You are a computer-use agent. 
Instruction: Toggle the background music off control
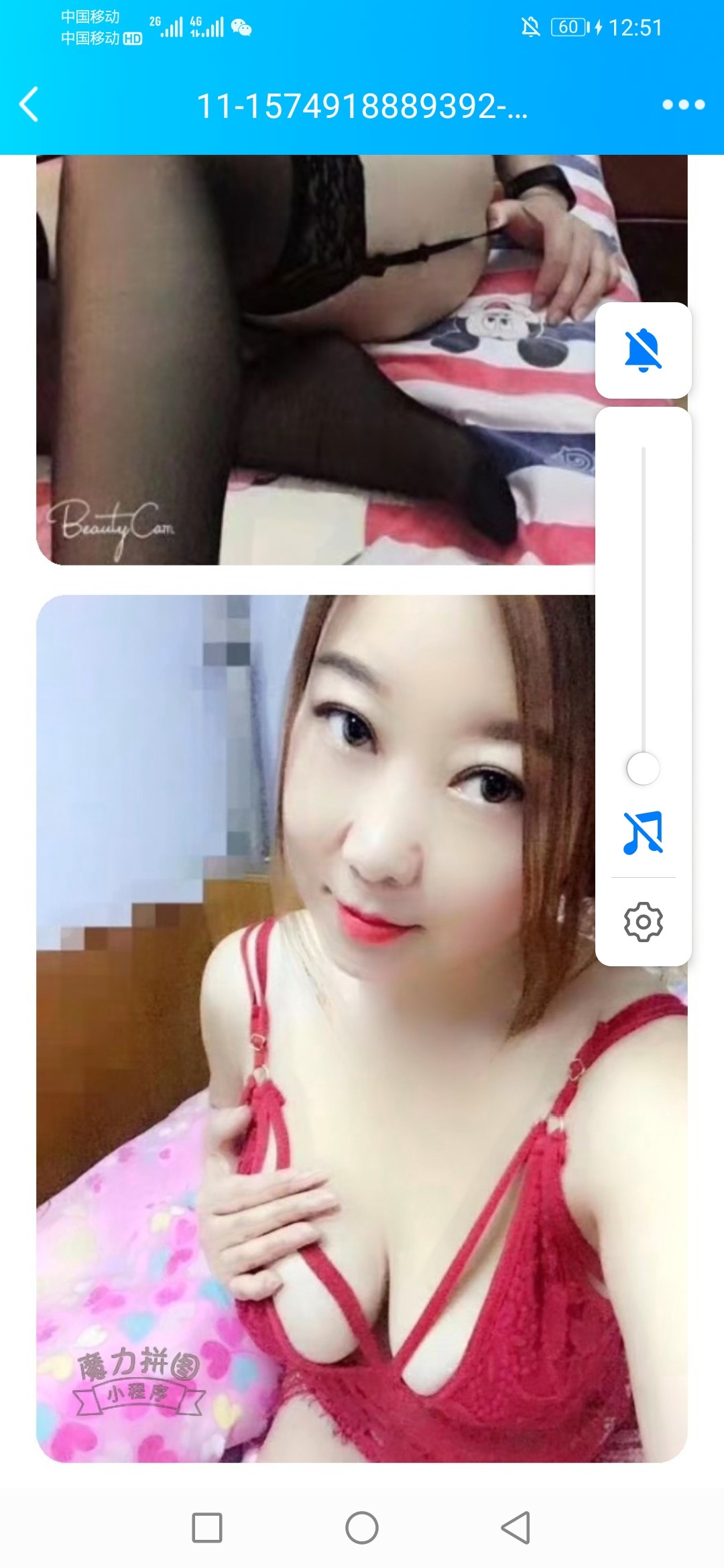pyautogui.click(x=642, y=832)
